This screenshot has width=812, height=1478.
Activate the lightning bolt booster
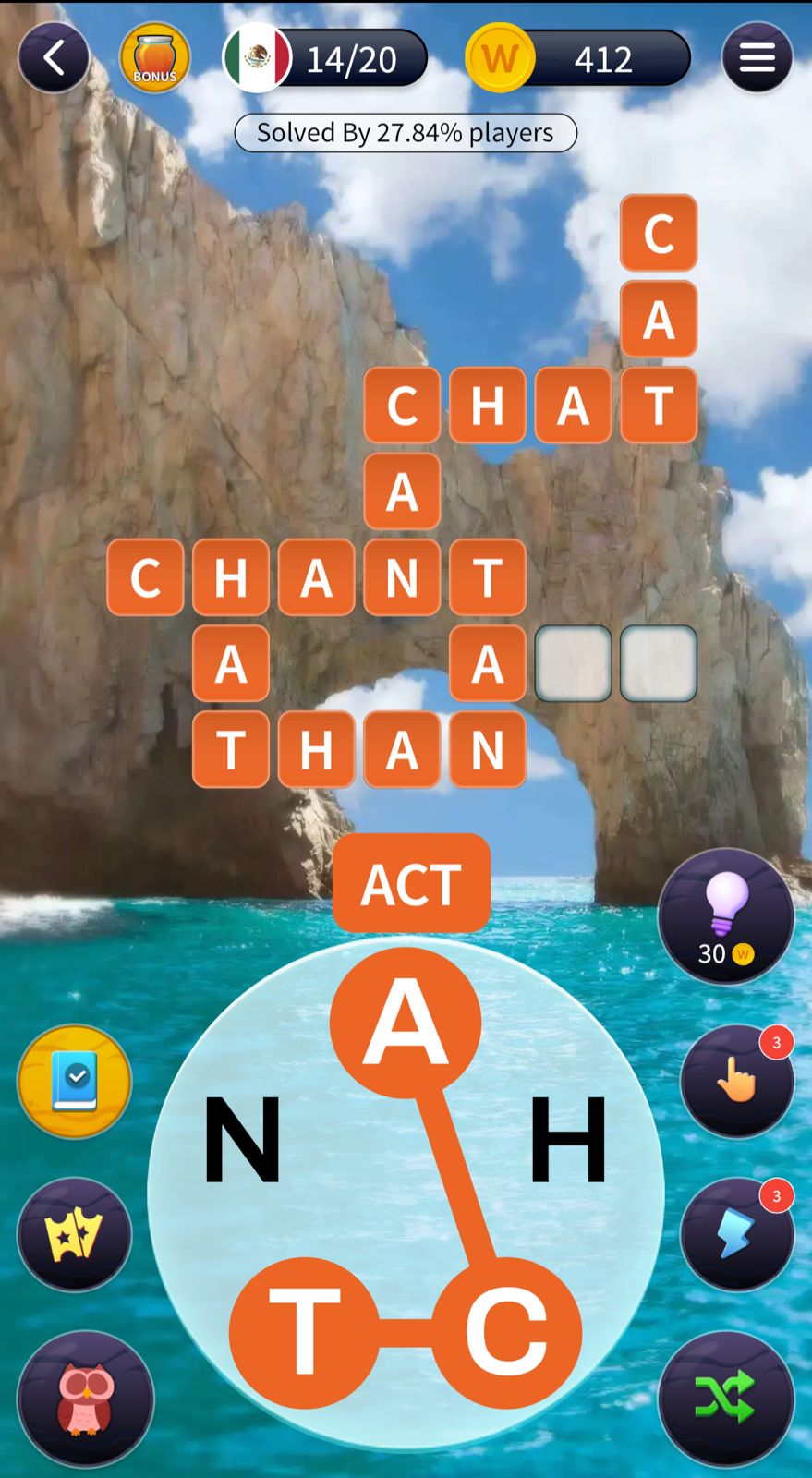pyautogui.click(x=736, y=1234)
